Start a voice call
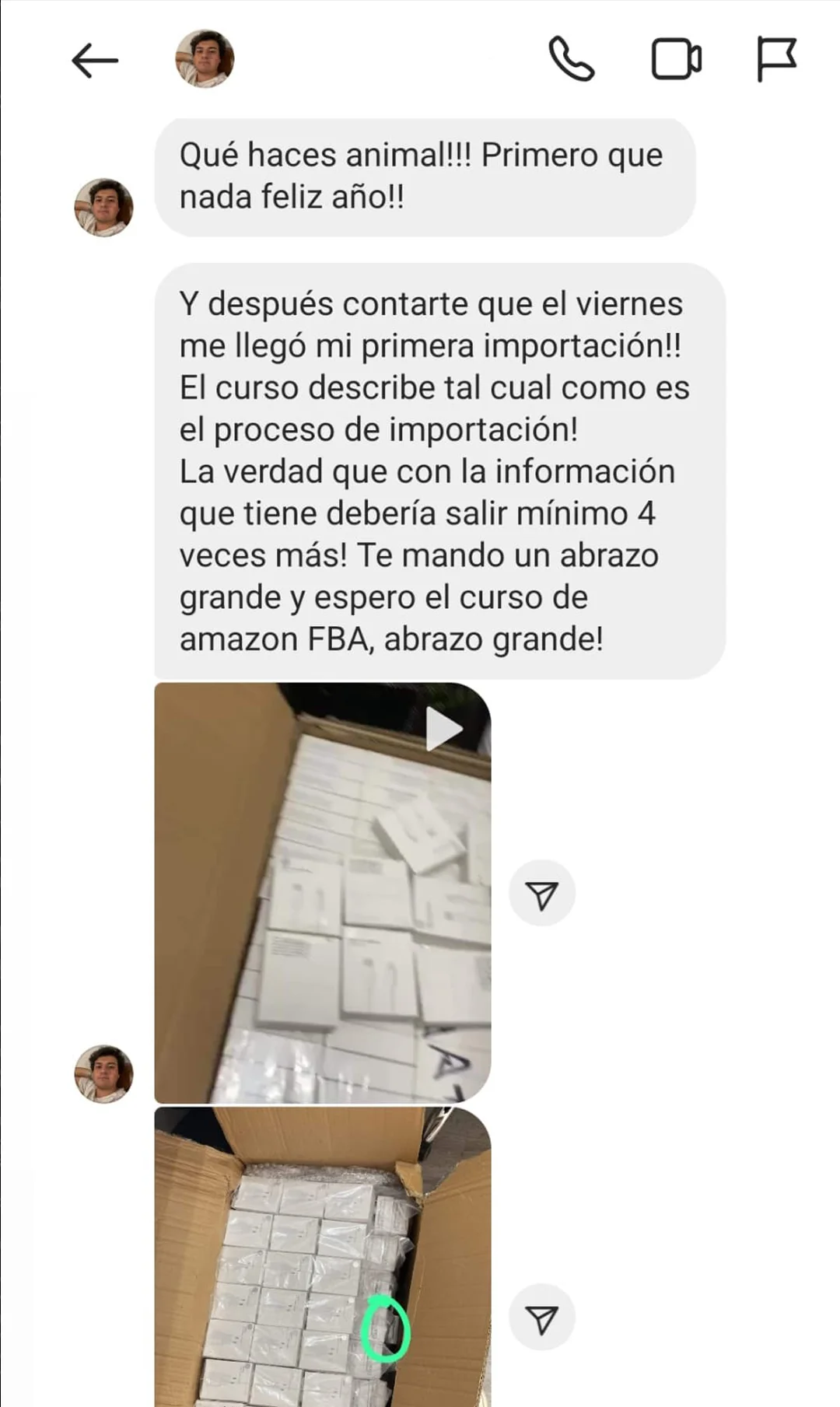This screenshot has width=840, height=1407. 572,59
